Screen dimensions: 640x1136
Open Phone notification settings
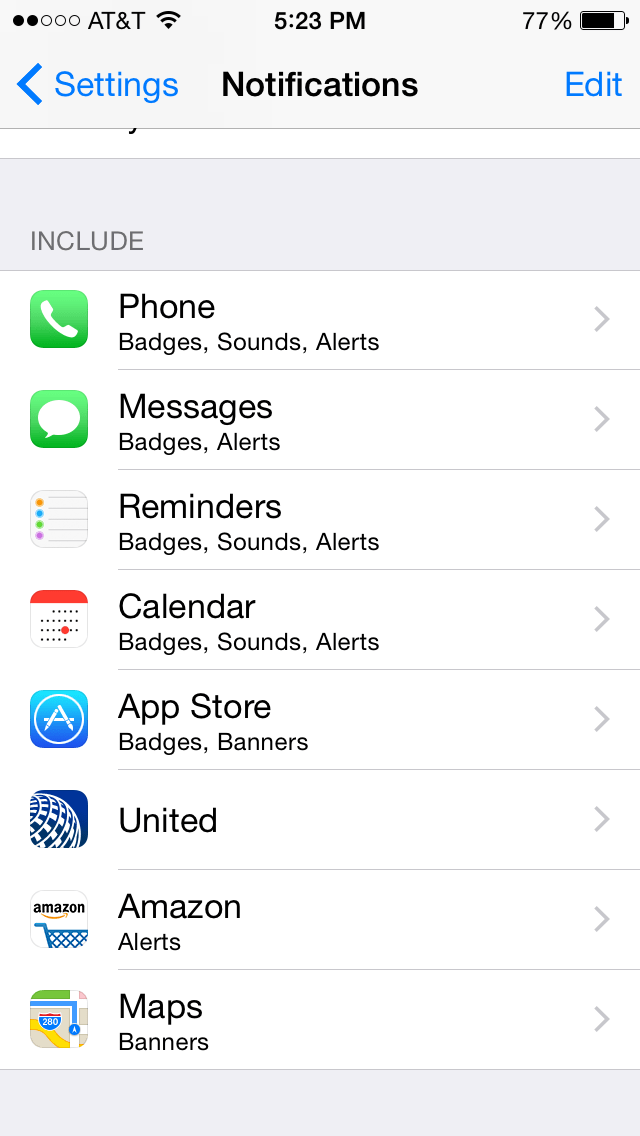(x=320, y=320)
